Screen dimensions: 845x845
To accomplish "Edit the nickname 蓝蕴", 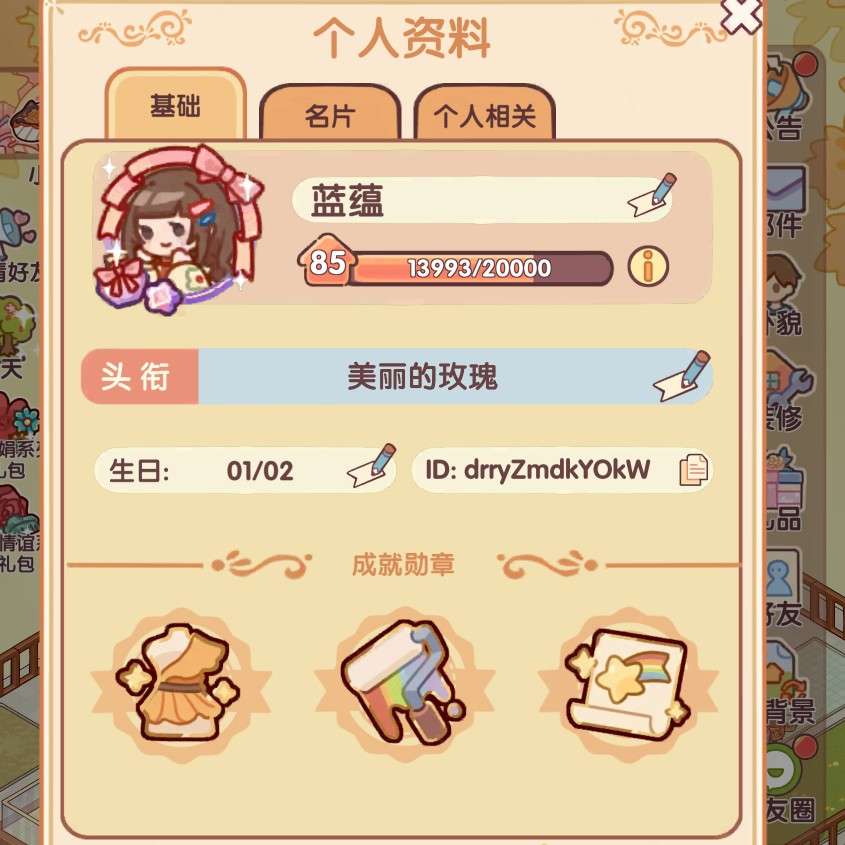I will pyautogui.click(x=652, y=196).
